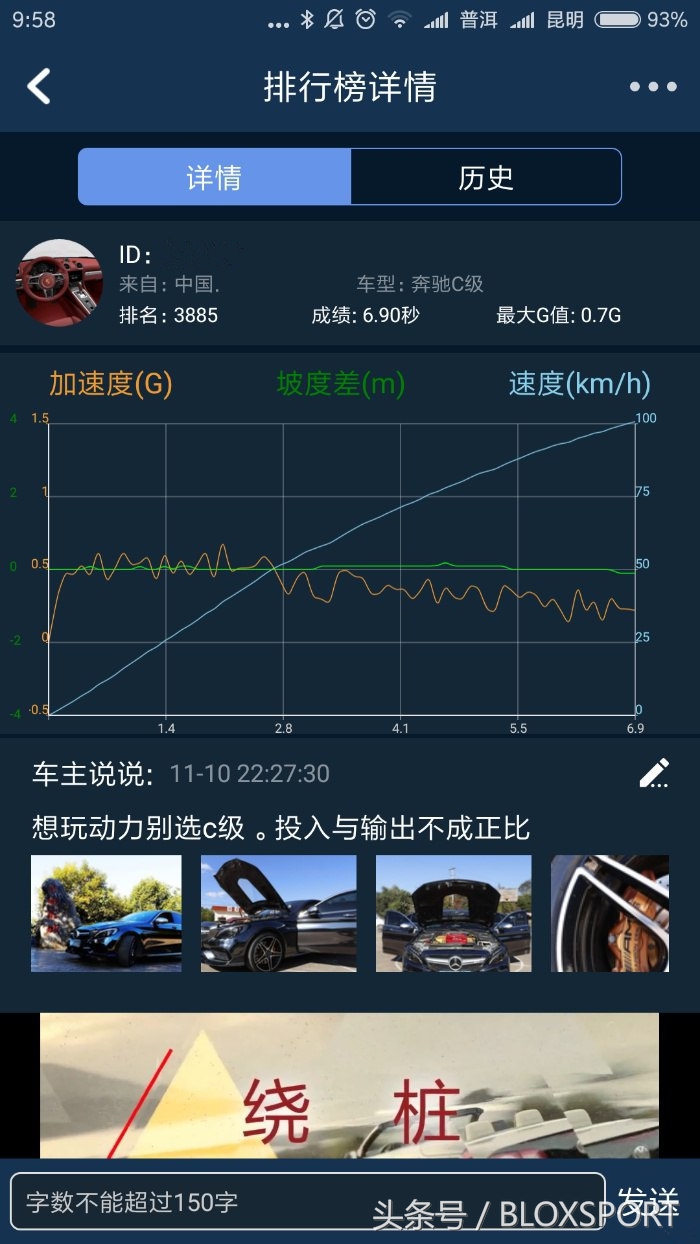Open photo of the Mercedes engine bay
The height and width of the screenshot is (1244, 700).
coord(453,913)
